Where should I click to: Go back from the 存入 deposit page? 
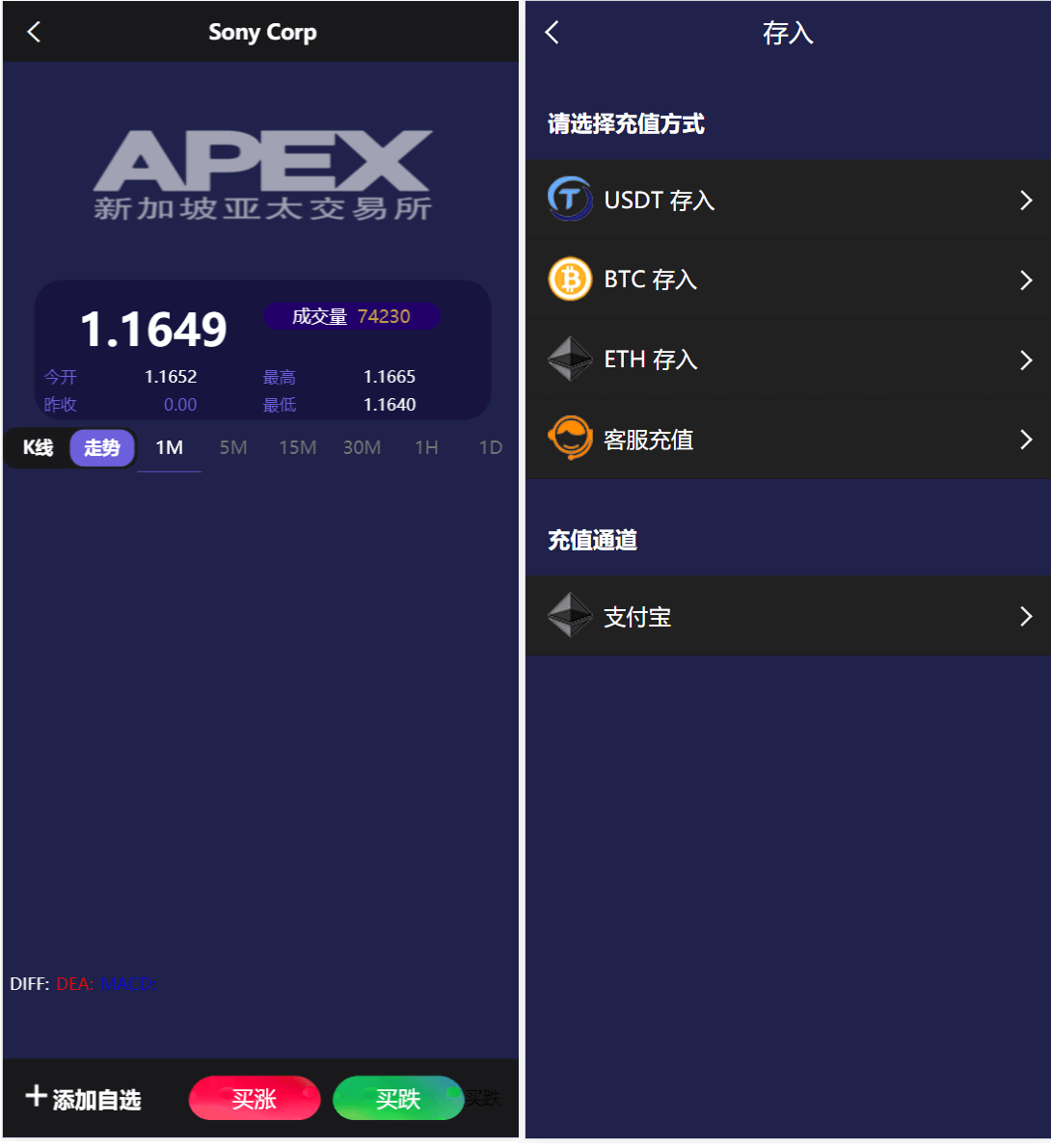552,33
